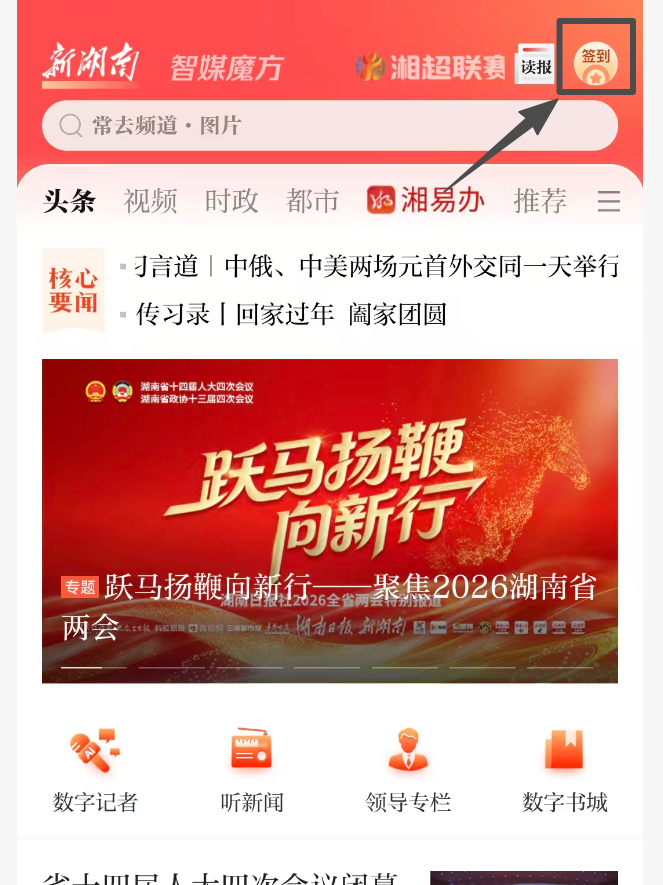663x885 pixels.
Task: Open the 传习录 回家过年 headline
Action: pyautogui.click(x=291, y=315)
